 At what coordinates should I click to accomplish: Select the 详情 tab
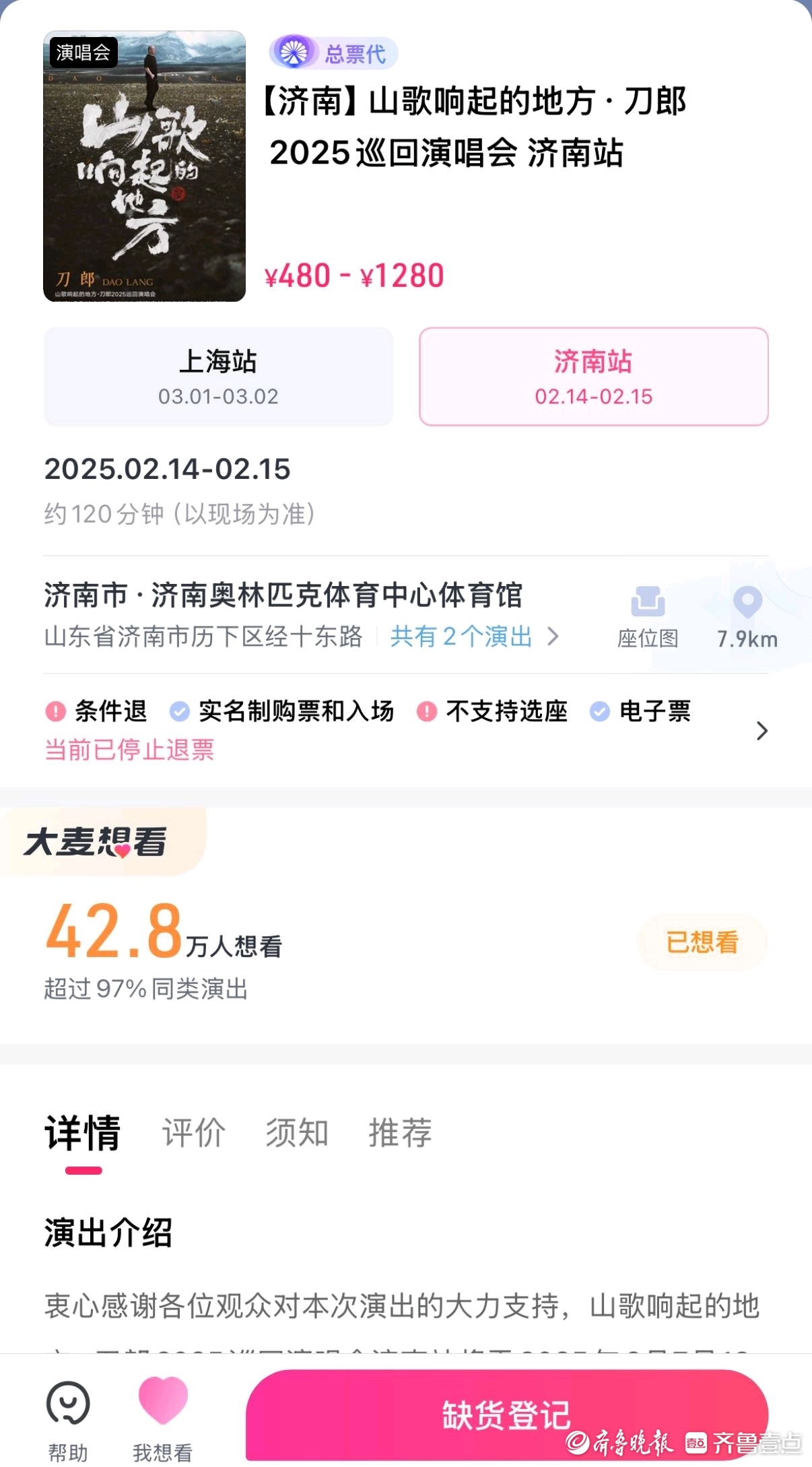pos(83,1134)
